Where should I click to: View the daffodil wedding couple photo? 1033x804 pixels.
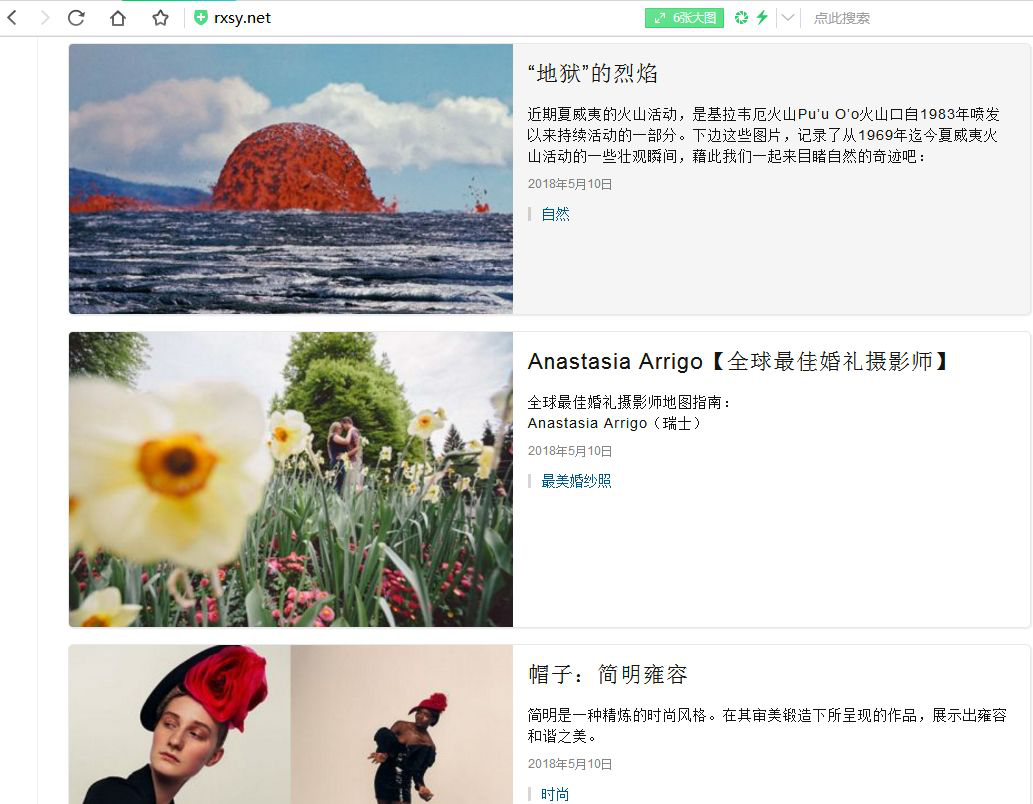pyautogui.click(x=290, y=479)
